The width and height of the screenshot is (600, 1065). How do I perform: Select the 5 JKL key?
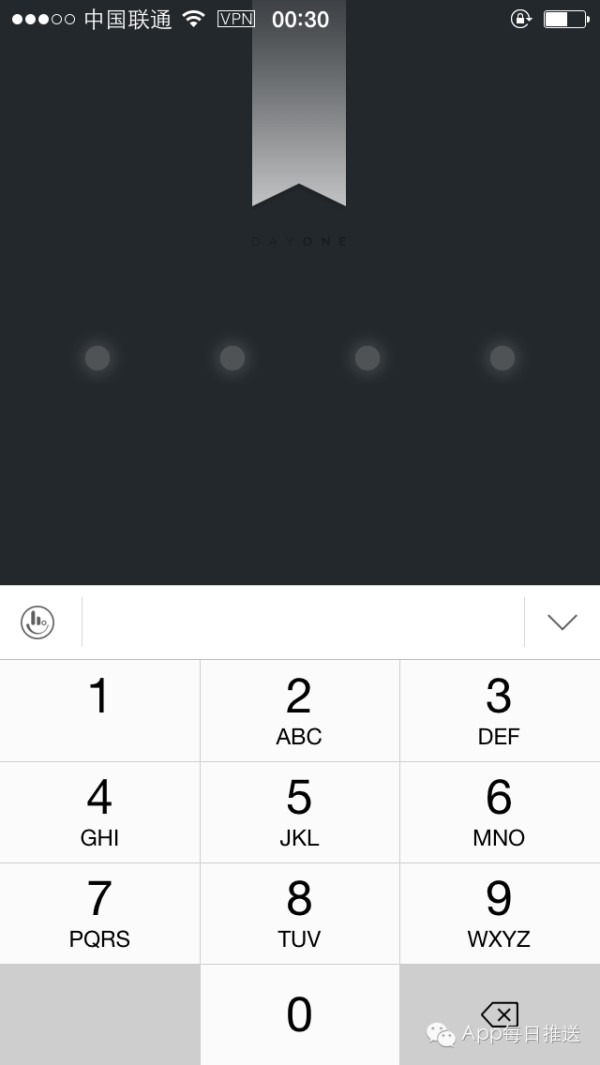coord(300,812)
